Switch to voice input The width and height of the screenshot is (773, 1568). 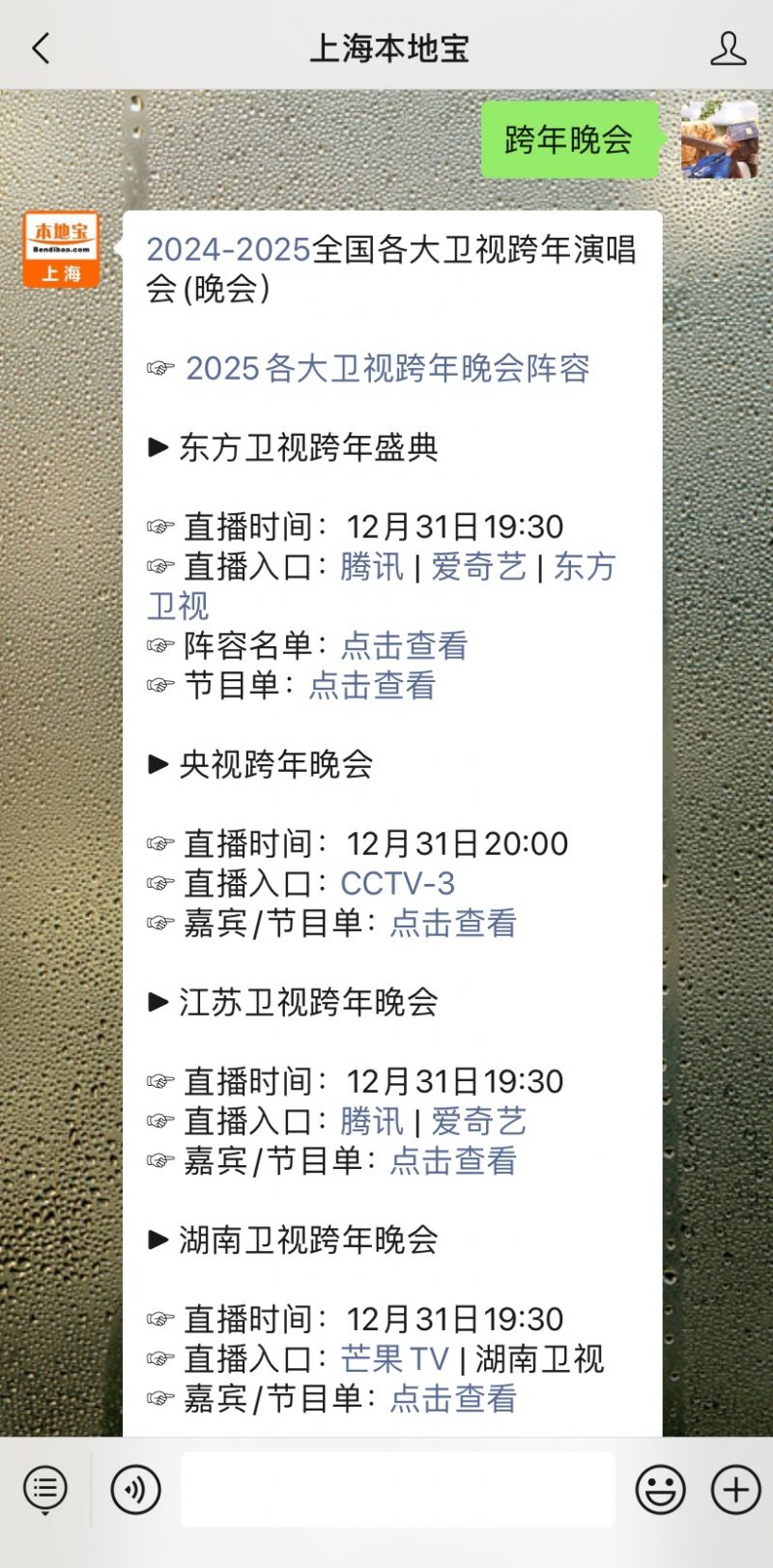(x=135, y=1489)
